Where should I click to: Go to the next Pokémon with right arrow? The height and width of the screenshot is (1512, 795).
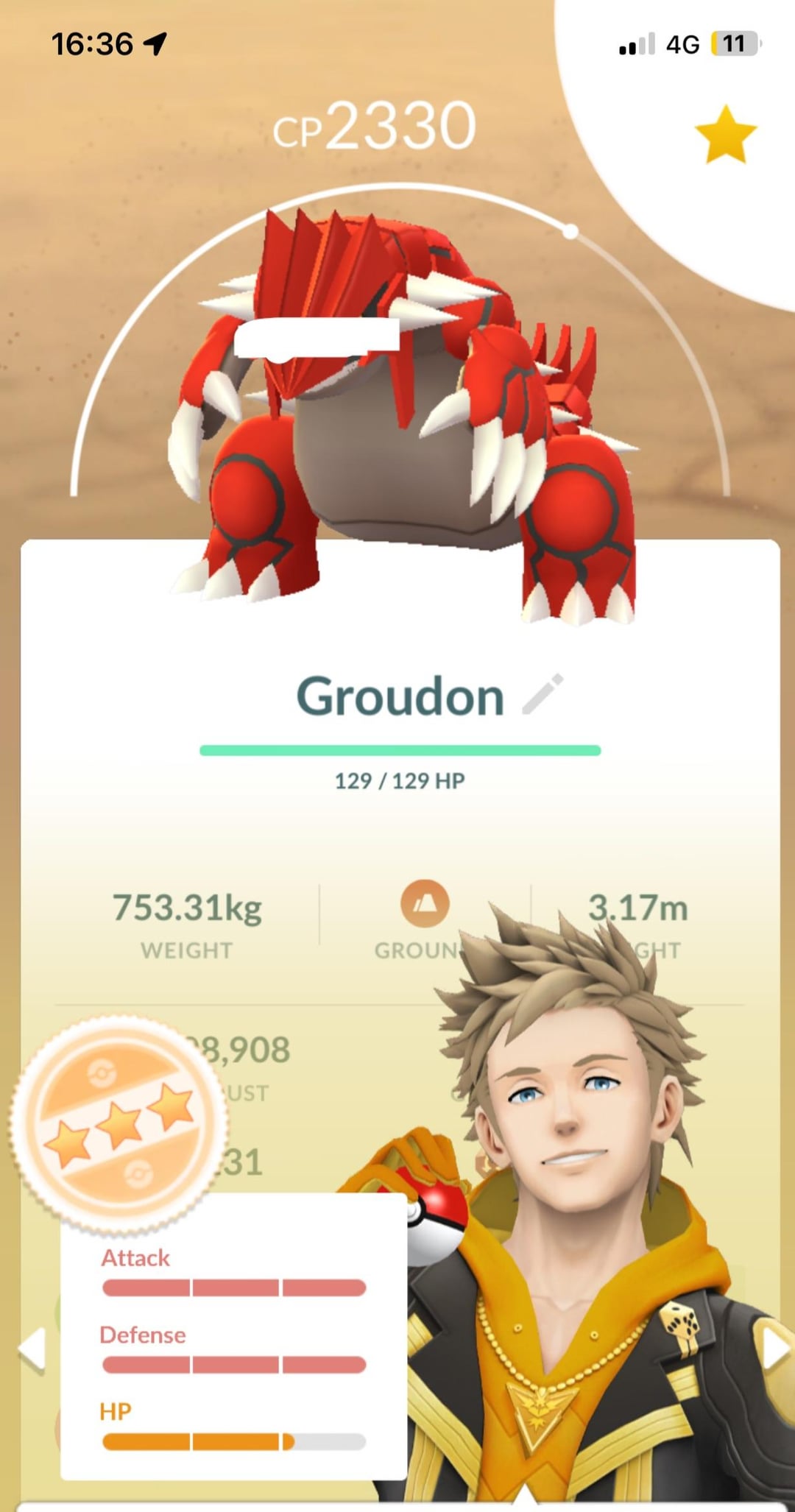tap(775, 1348)
